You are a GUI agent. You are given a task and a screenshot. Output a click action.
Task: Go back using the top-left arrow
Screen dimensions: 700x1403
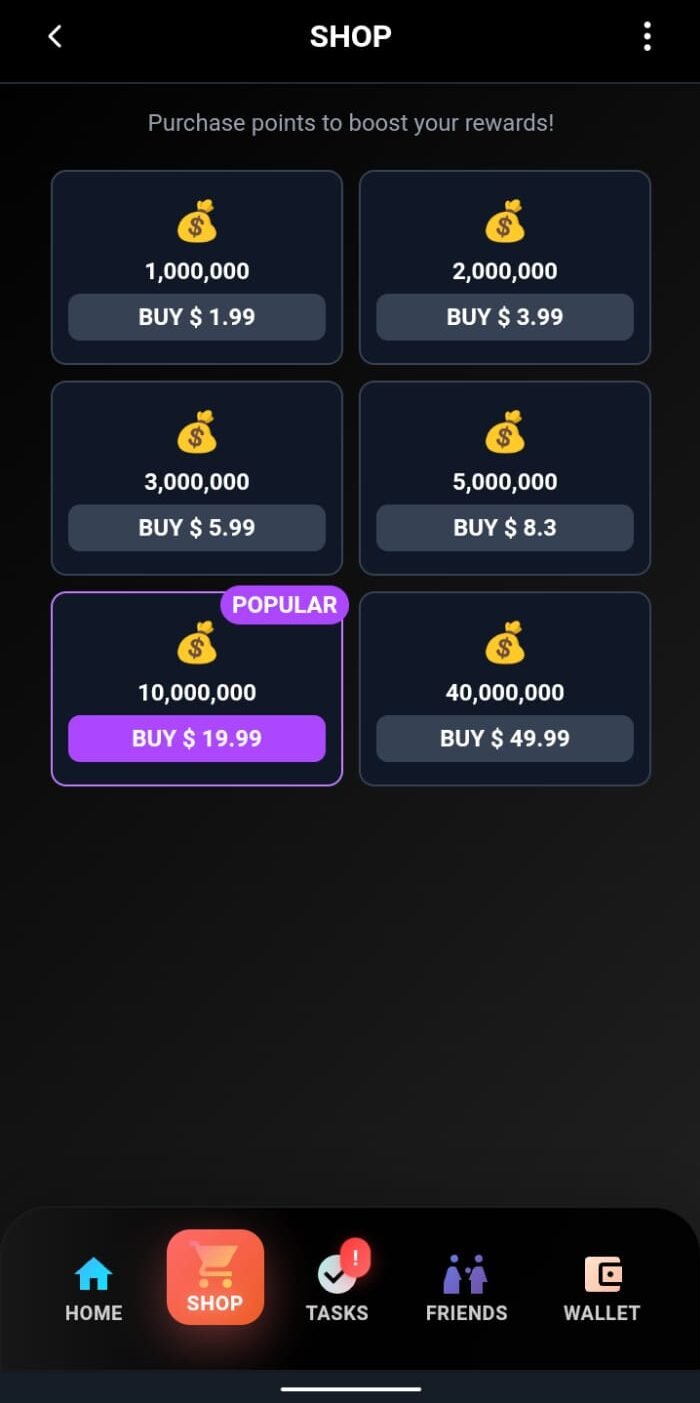pos(55,37)
